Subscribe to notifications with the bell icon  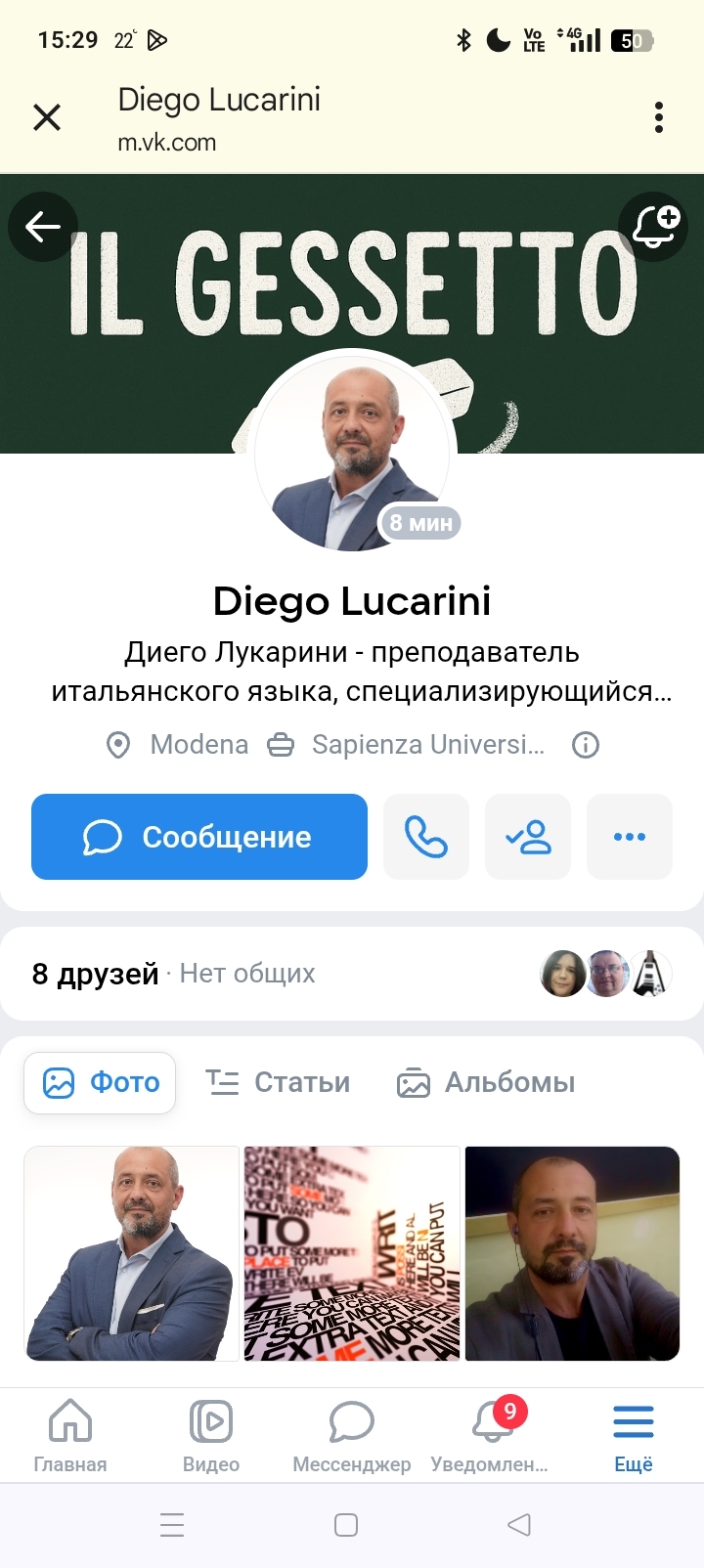[x=654, y=227]
